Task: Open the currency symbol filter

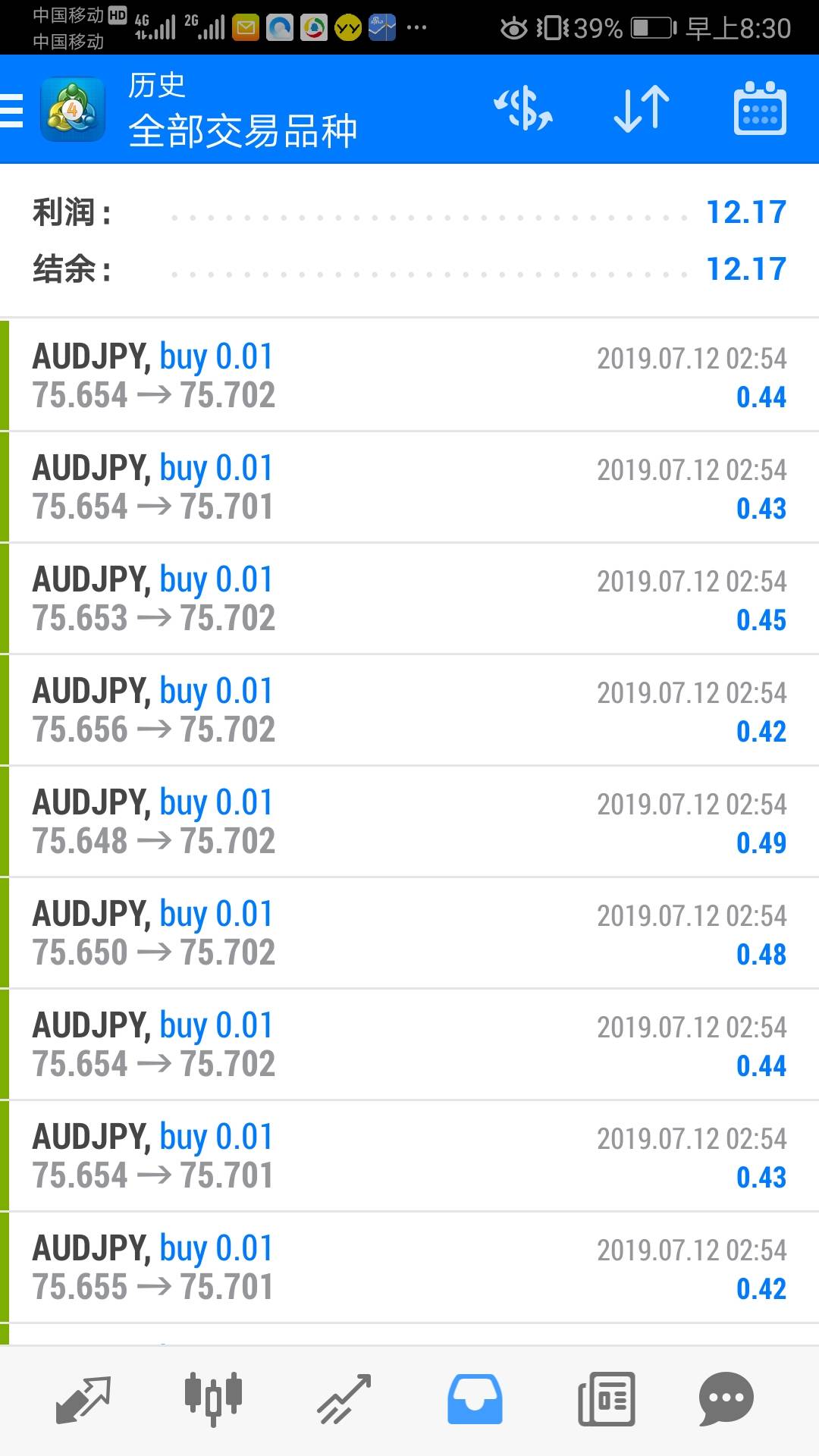Action: click(523, 109)
